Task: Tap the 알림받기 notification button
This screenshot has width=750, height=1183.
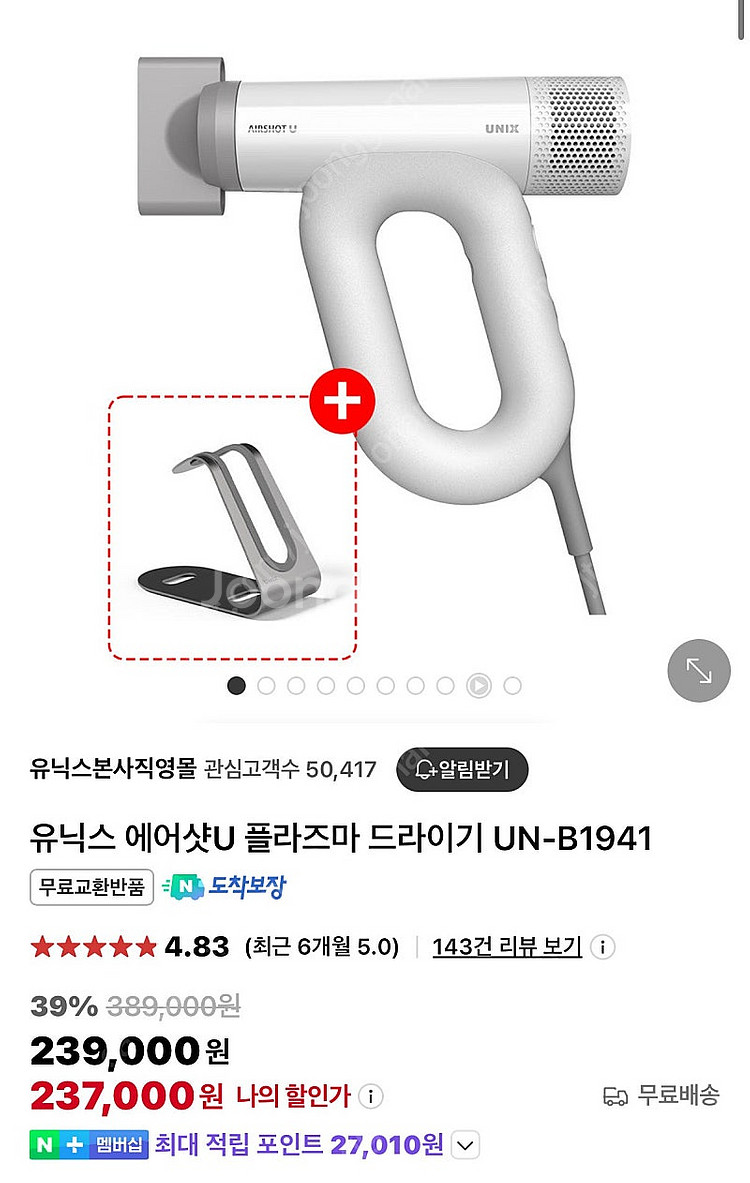Action: tap(461, 769)
